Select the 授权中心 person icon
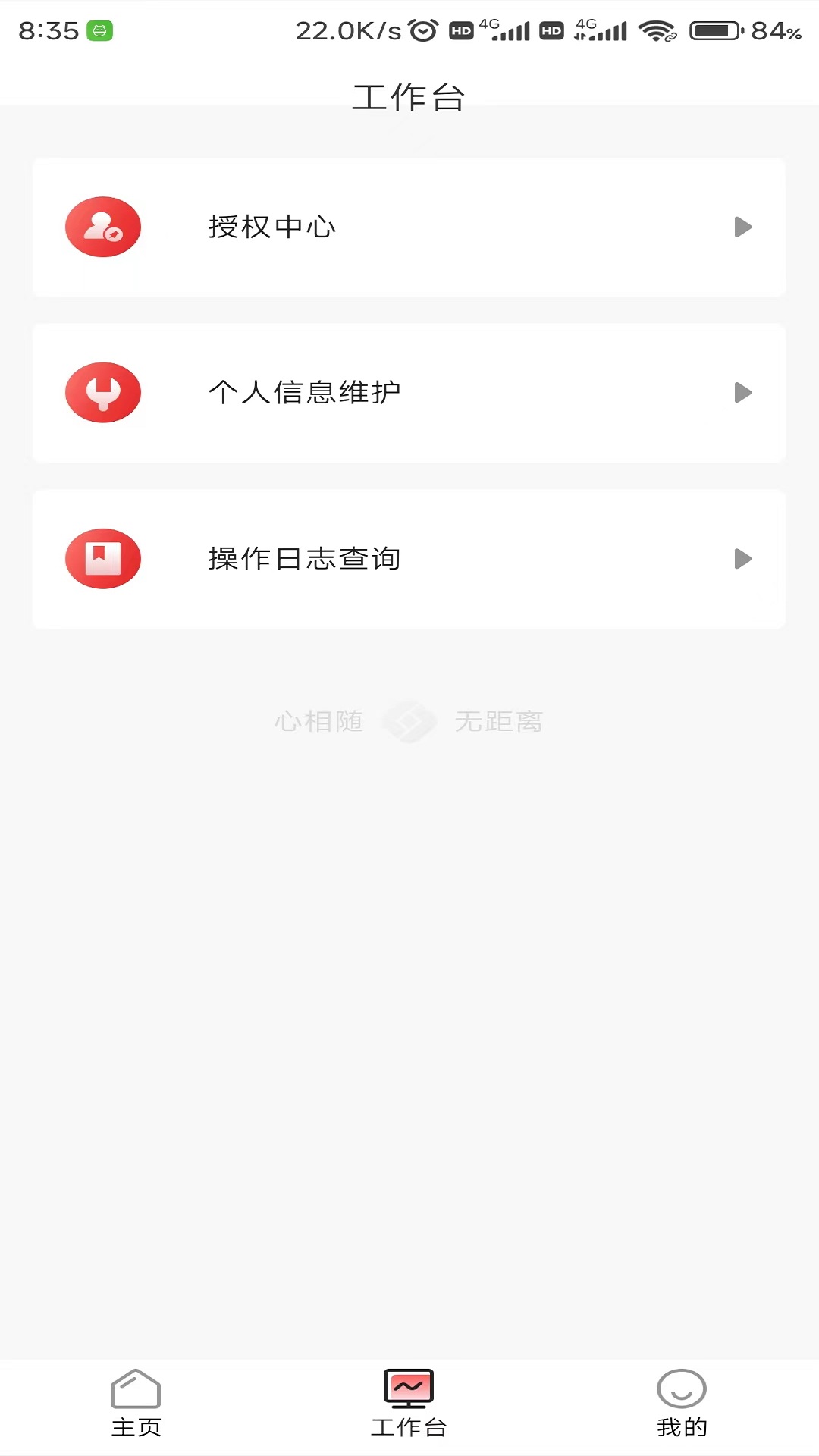Screen dimensions: 819x1456 click(102, 226)
